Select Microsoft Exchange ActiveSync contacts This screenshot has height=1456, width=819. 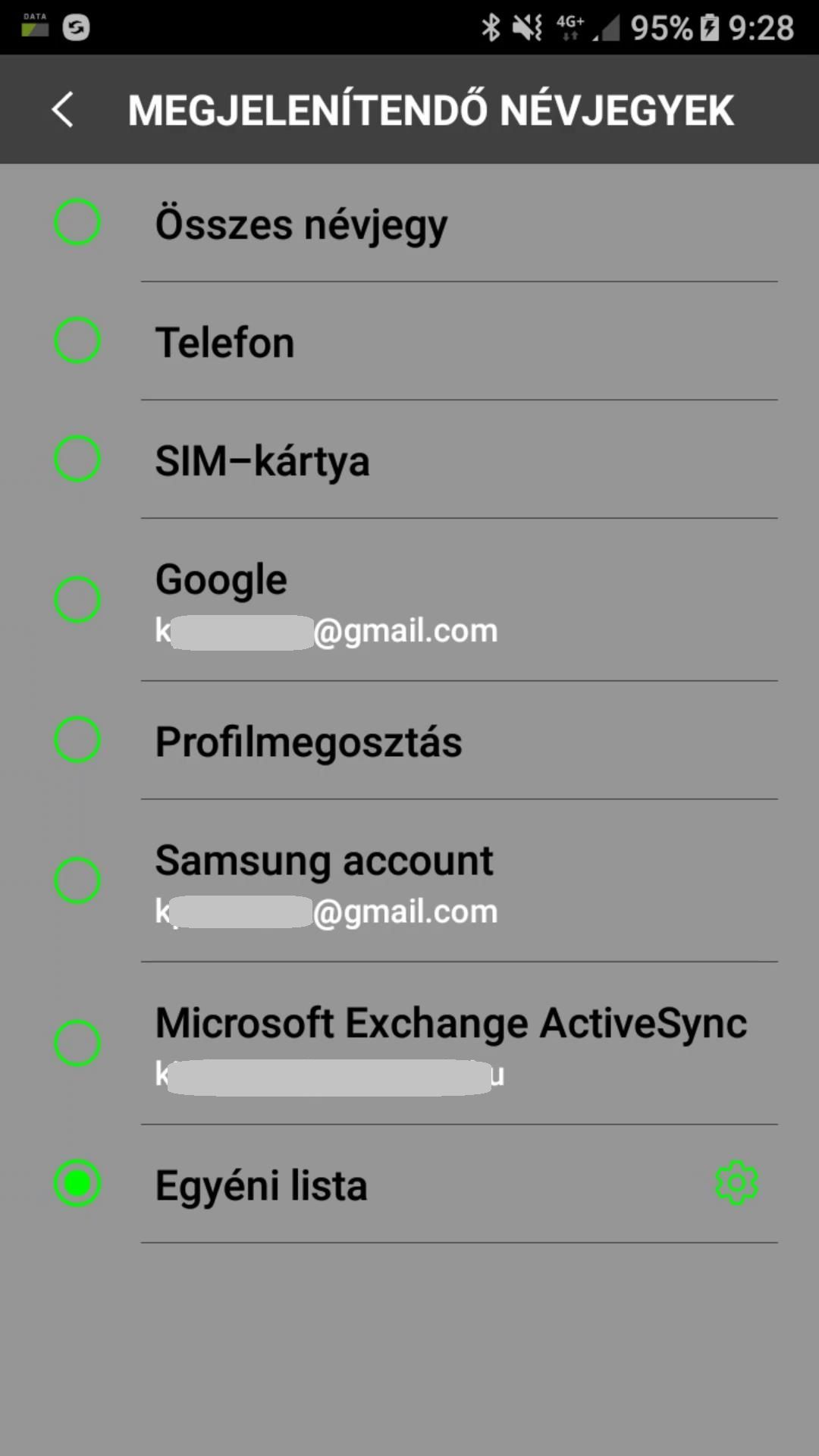tap(409, 1043)
